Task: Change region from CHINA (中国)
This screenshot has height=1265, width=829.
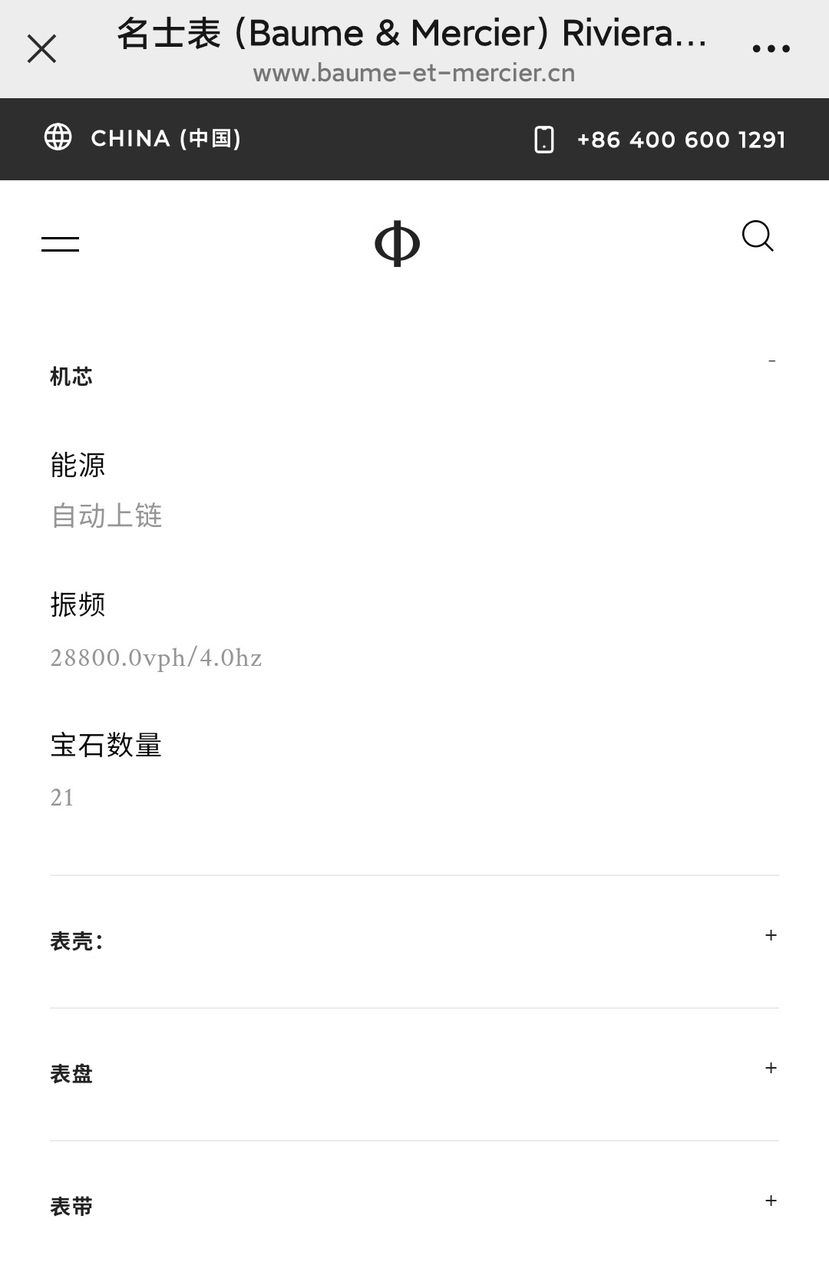Action: click(x=143, y=138)
